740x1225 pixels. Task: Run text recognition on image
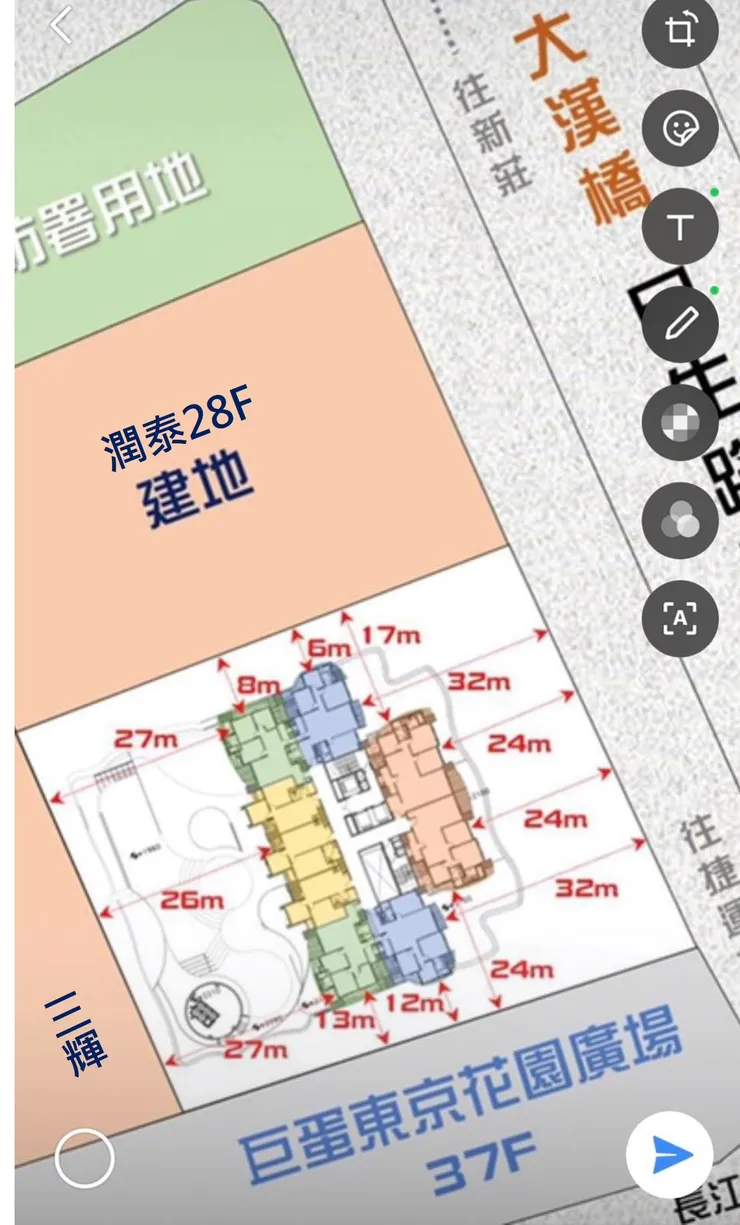click(680, 618)
